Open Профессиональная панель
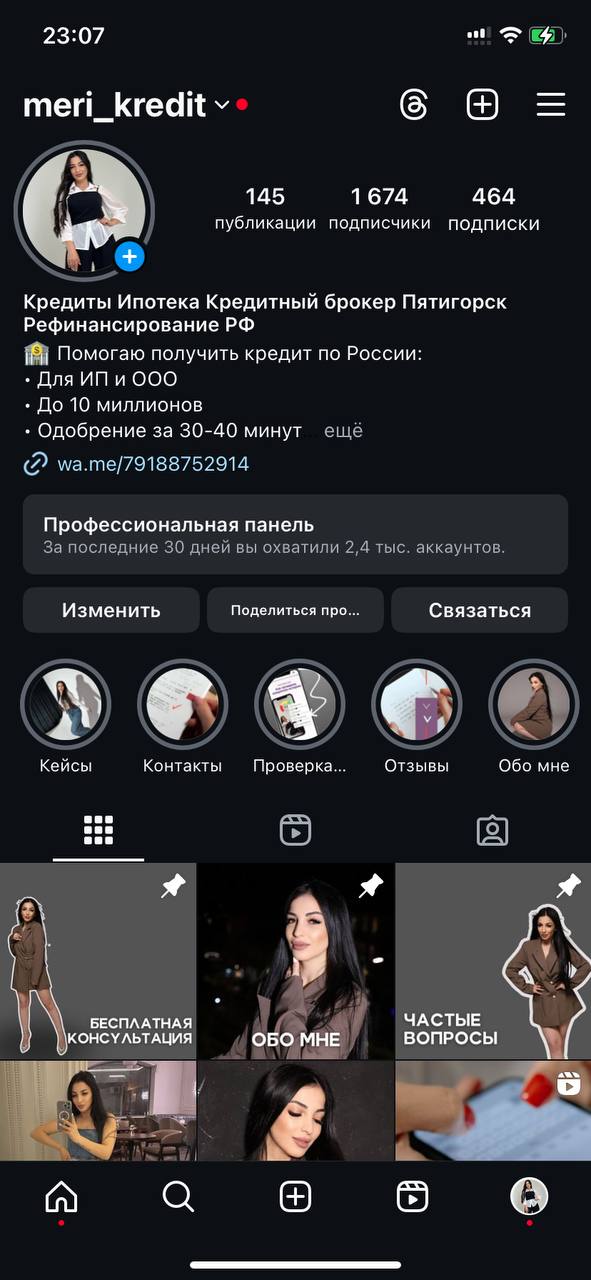This screenshot has height=1280, width=591. [295, 535]
